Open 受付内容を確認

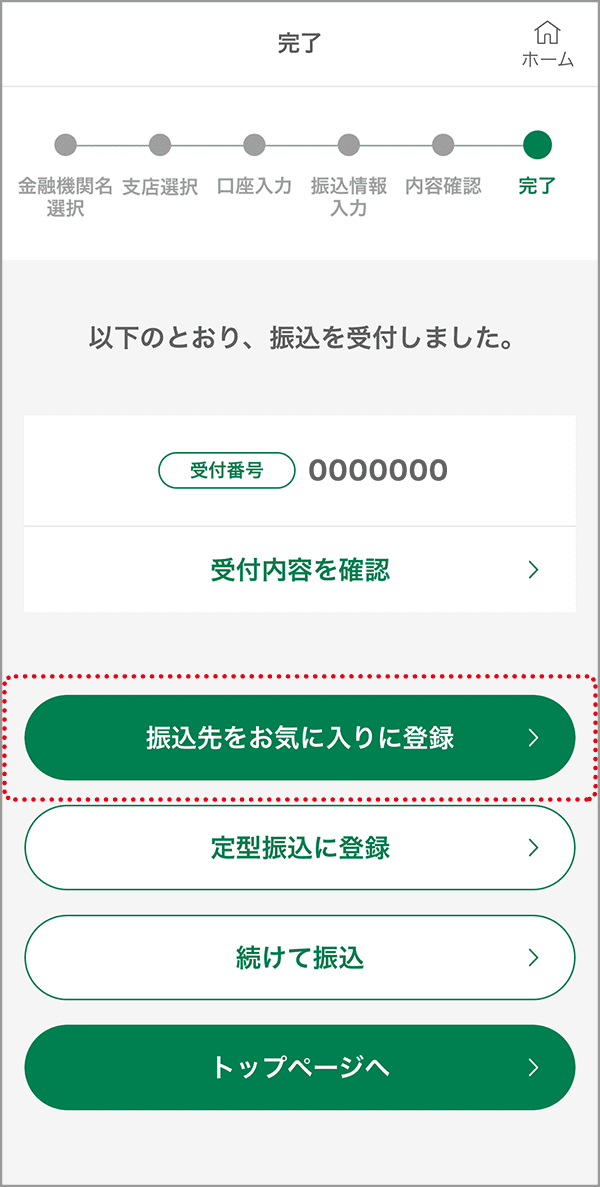tap(300, 570)
